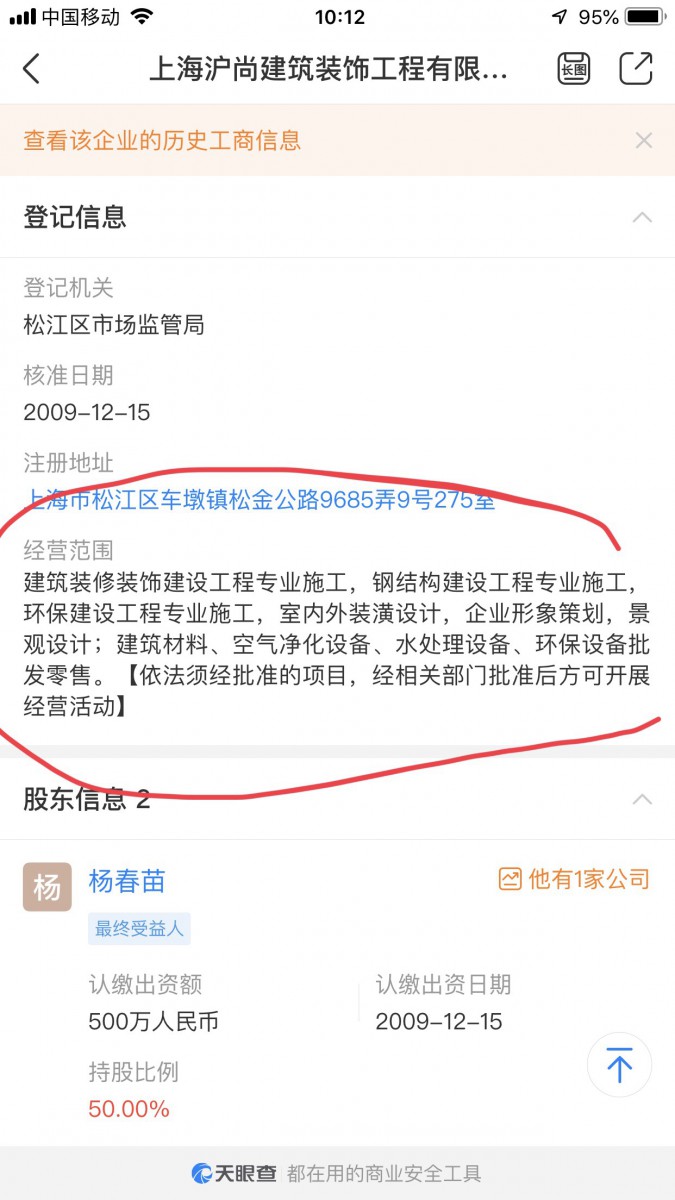Collapse the 登记信息 section
This screenshot has width=675, height=1200.
(x=643, y=217)
